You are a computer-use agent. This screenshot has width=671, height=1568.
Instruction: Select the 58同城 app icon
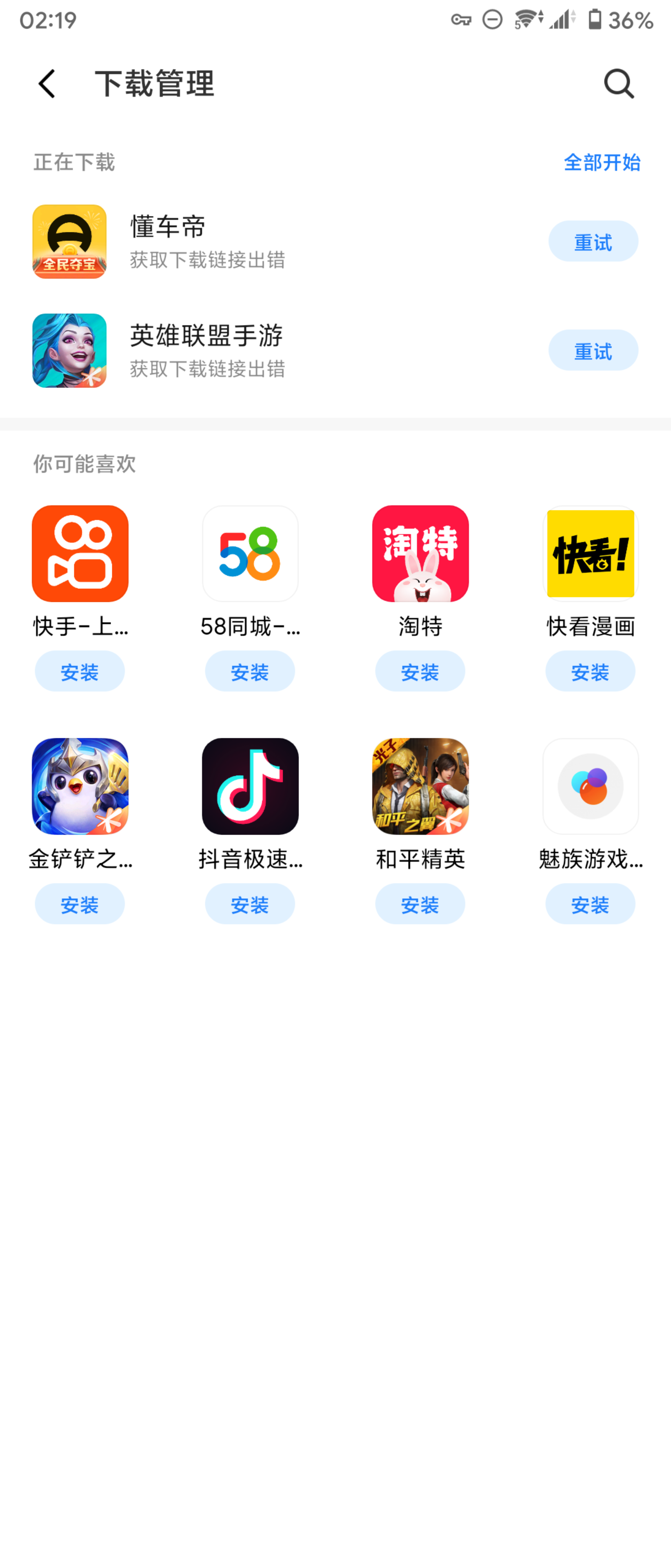[x=249, y=553]
